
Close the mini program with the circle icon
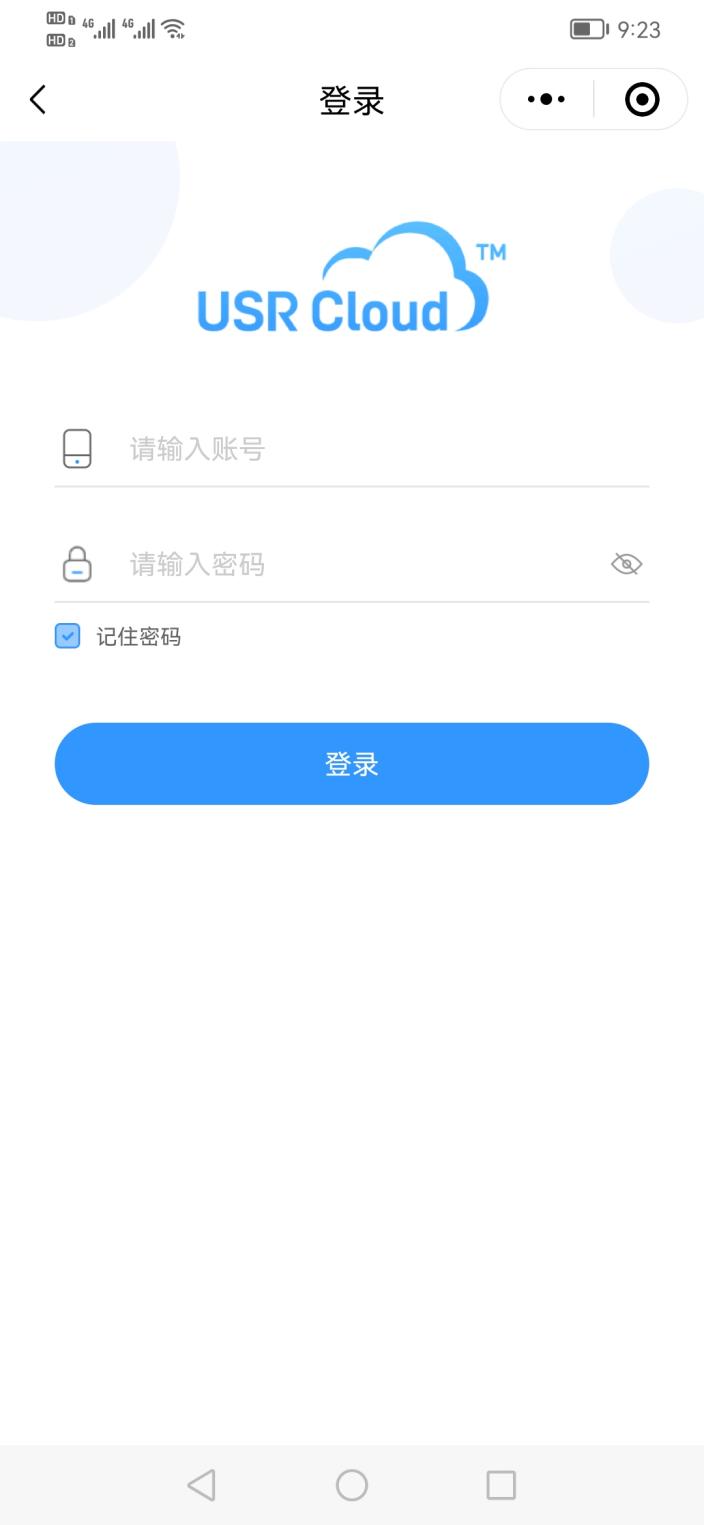[642, 99]
